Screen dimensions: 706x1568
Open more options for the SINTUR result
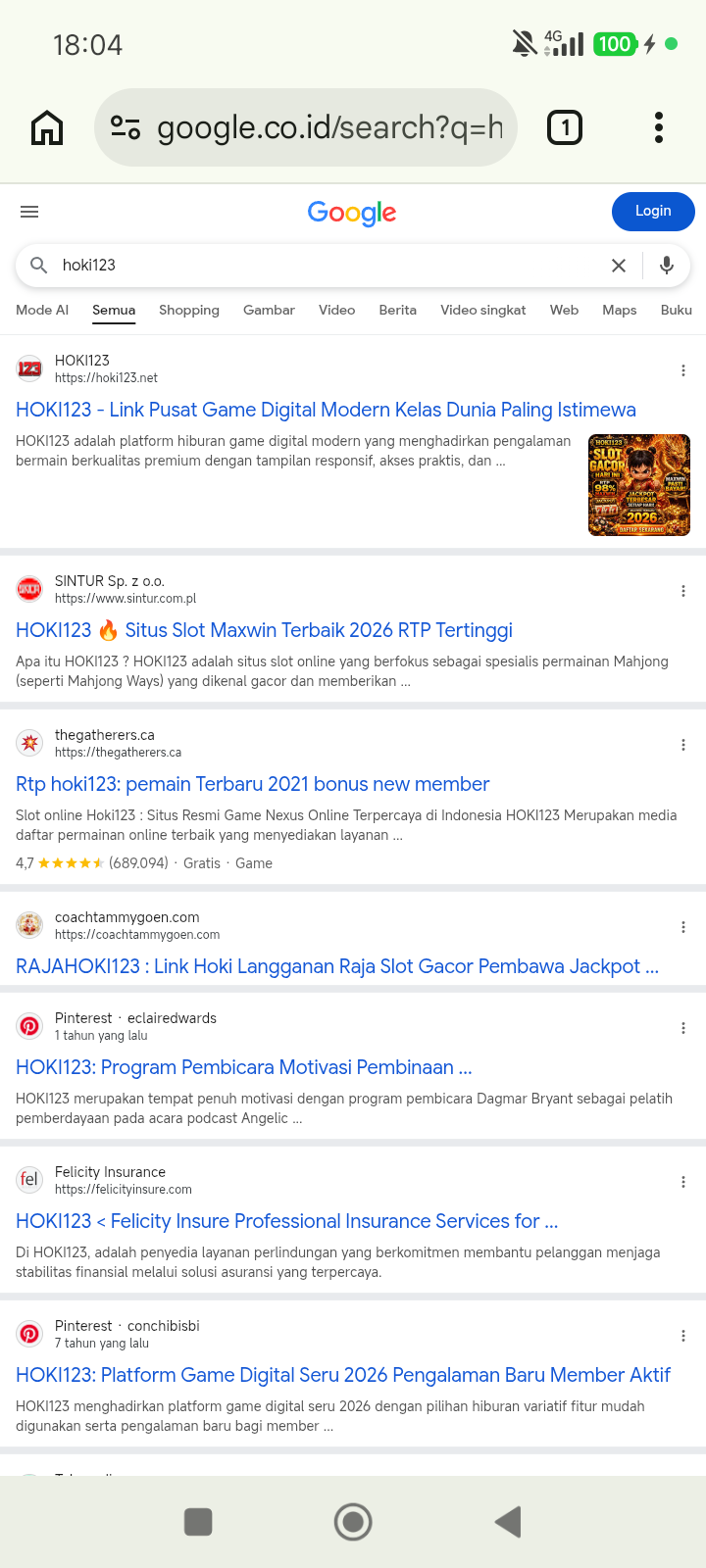[x=683, y=591]
